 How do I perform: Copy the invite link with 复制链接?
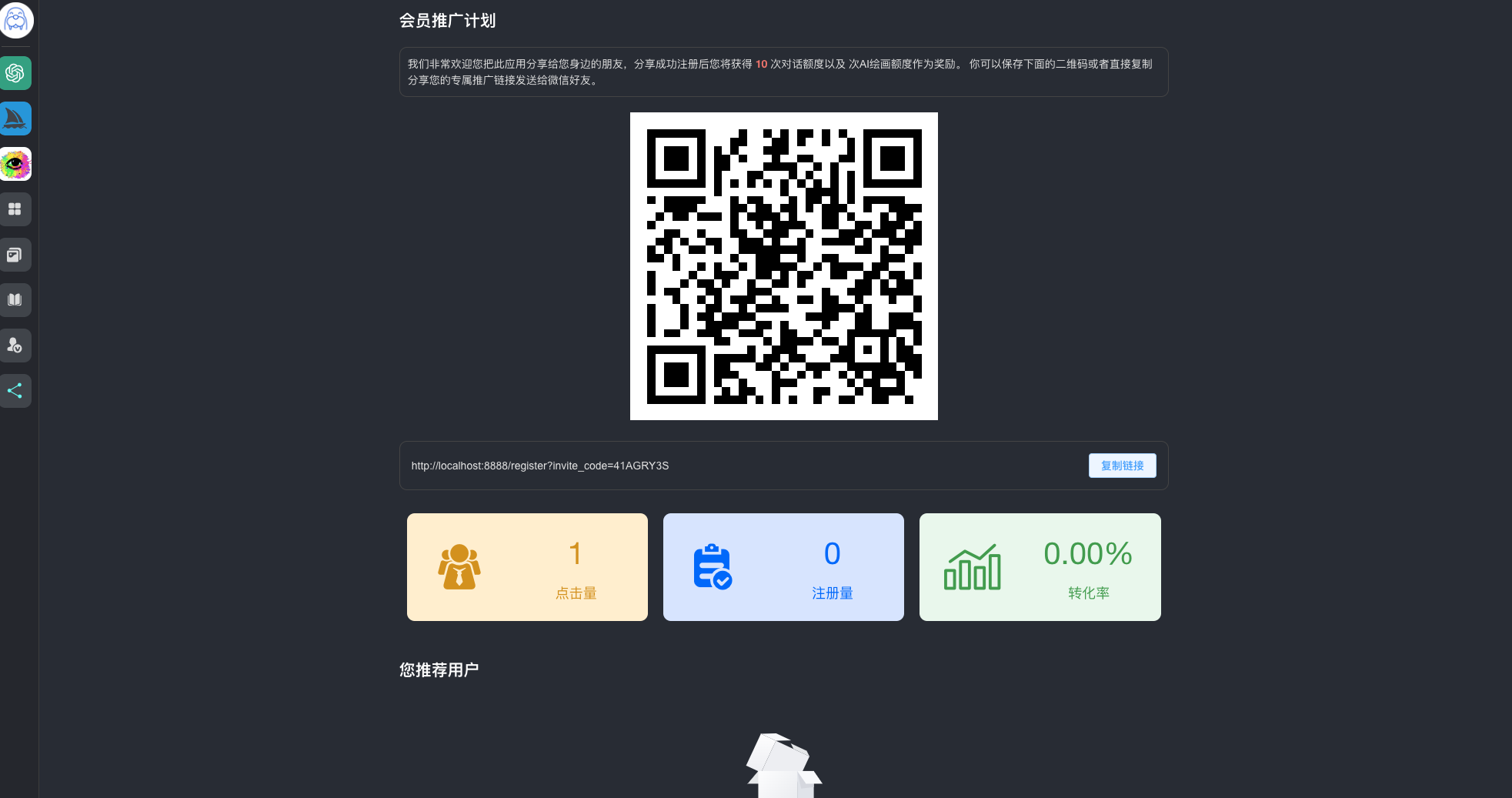tap(1122, 466)
